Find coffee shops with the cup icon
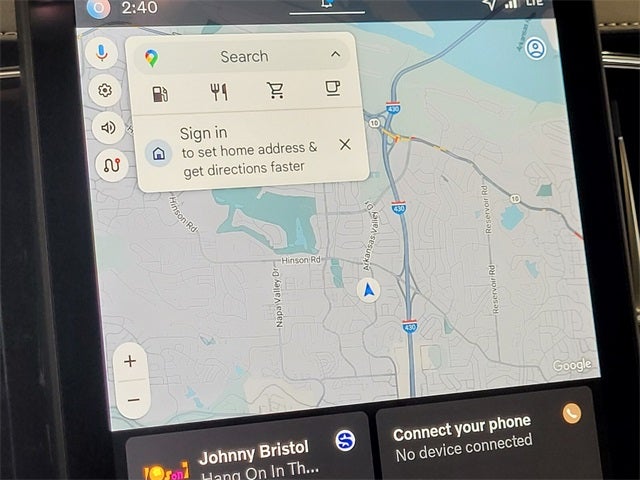Image resolution: width=640 pixels, height=480 pixels. (333, 89)
